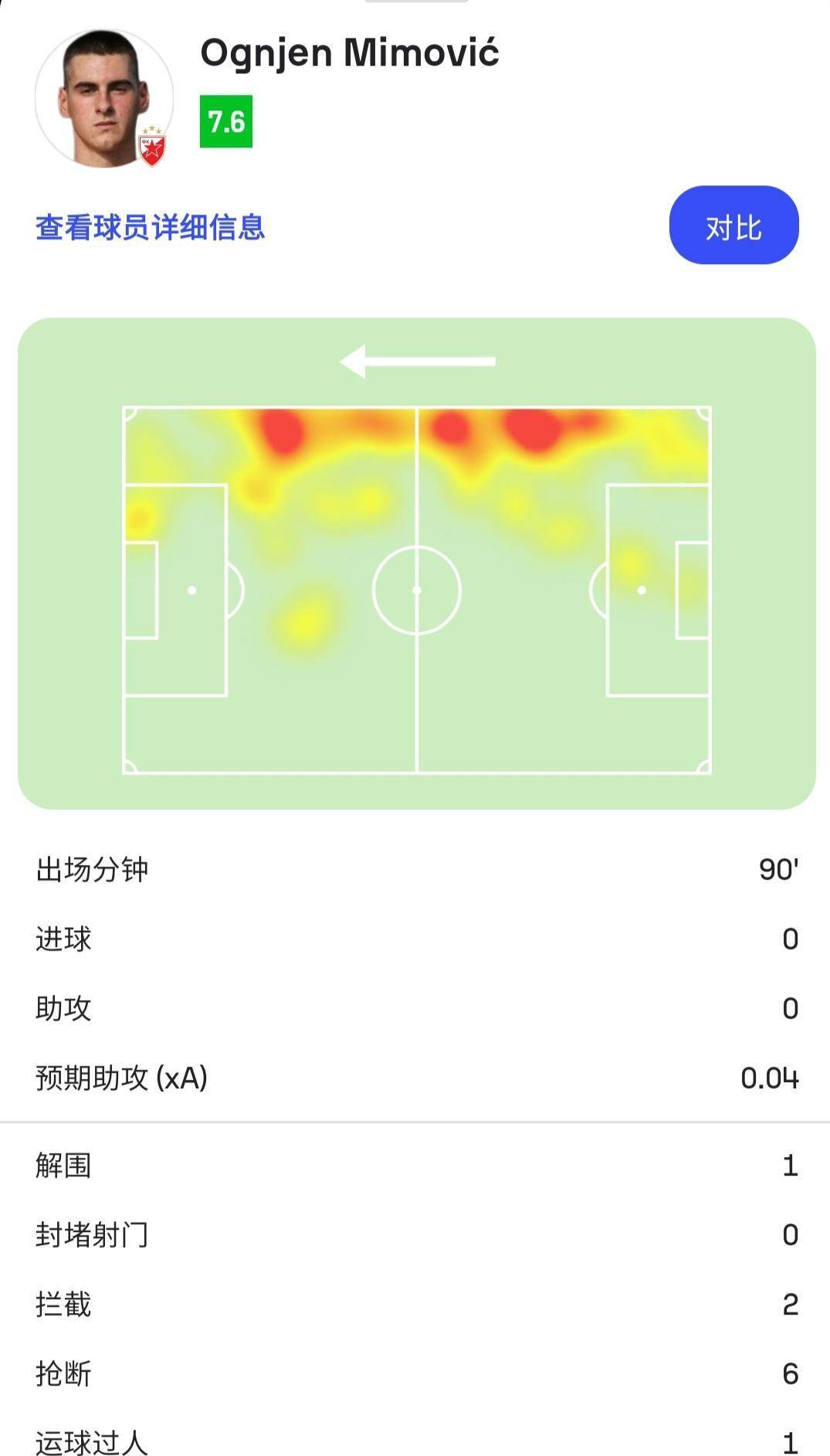Viewport: 830px width, 1456px height.
Task: Open 查看球员详细信息 player details link
Action: click(151, 228)
